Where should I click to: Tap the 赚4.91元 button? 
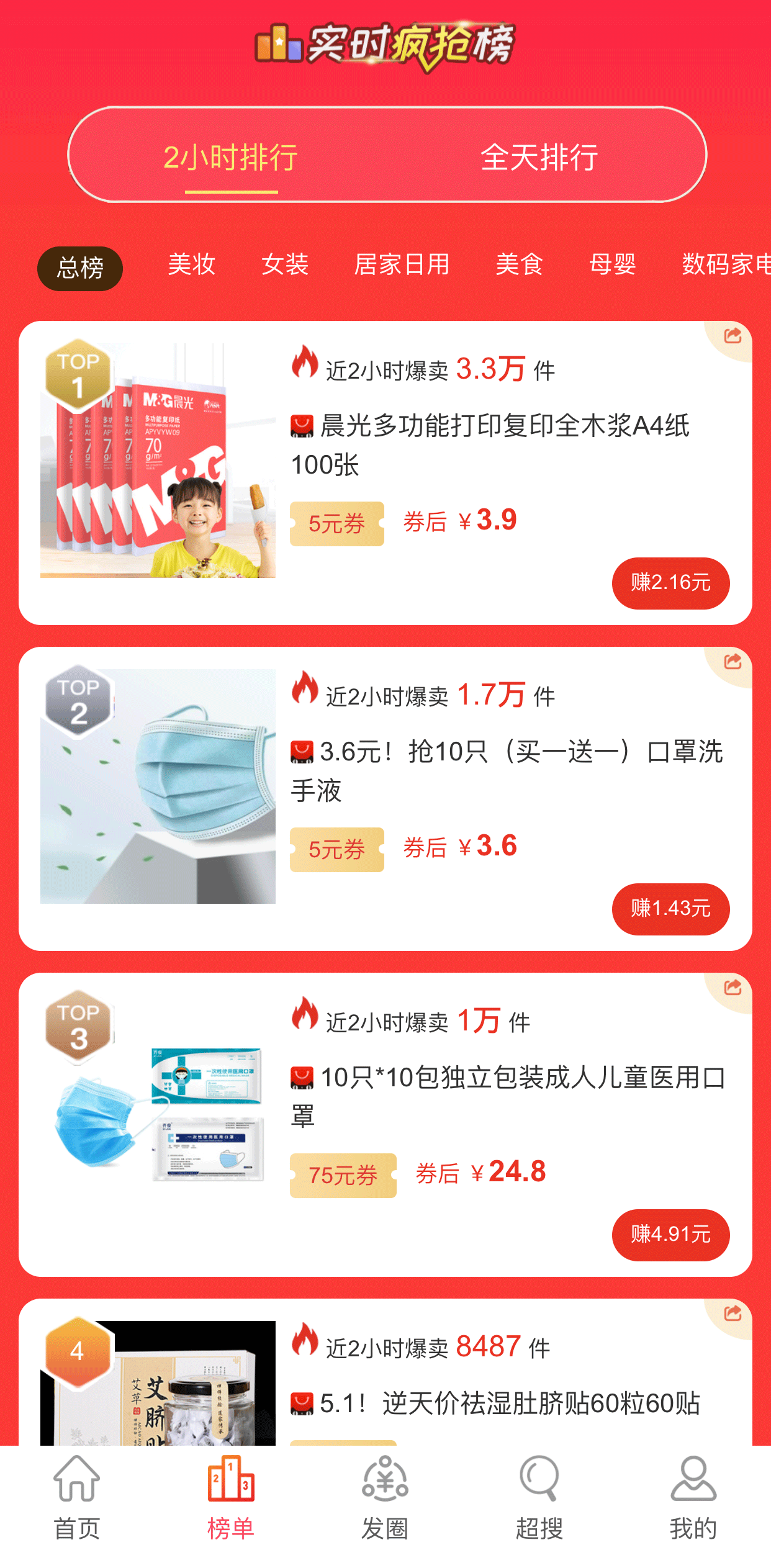click(670, 1235)
